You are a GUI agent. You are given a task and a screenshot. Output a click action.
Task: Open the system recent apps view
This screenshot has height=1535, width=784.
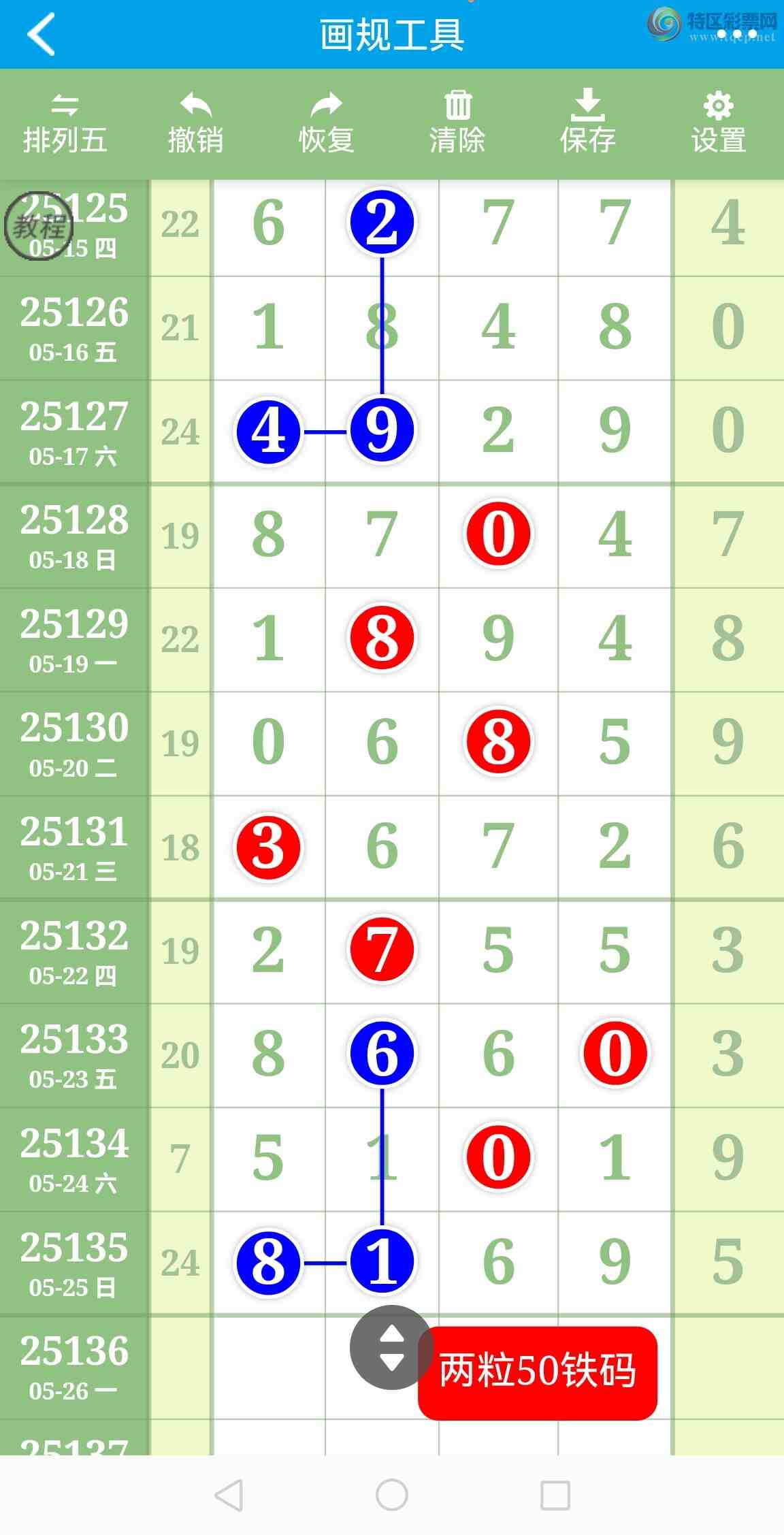[x=555, y=1495]
